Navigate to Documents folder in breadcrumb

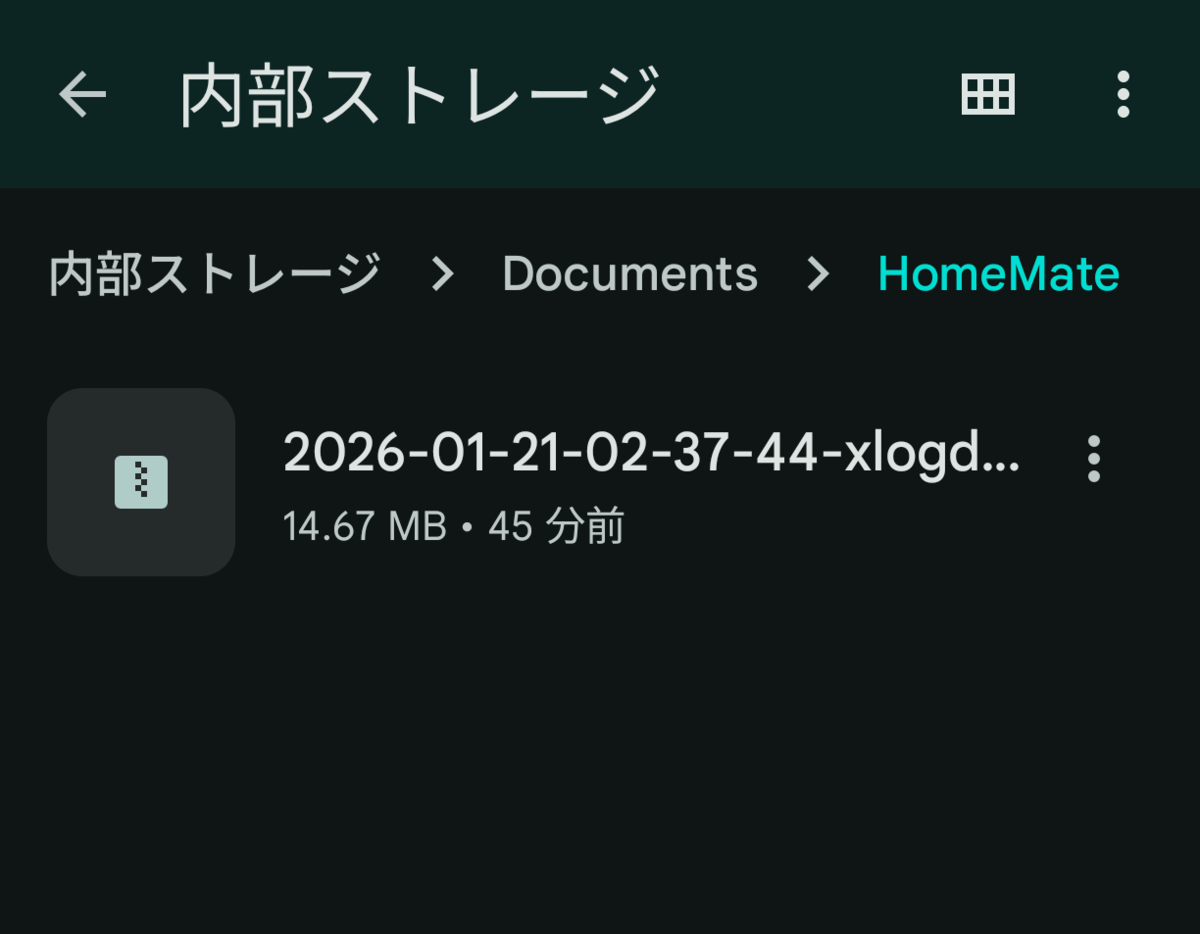(x=630, y=273)
